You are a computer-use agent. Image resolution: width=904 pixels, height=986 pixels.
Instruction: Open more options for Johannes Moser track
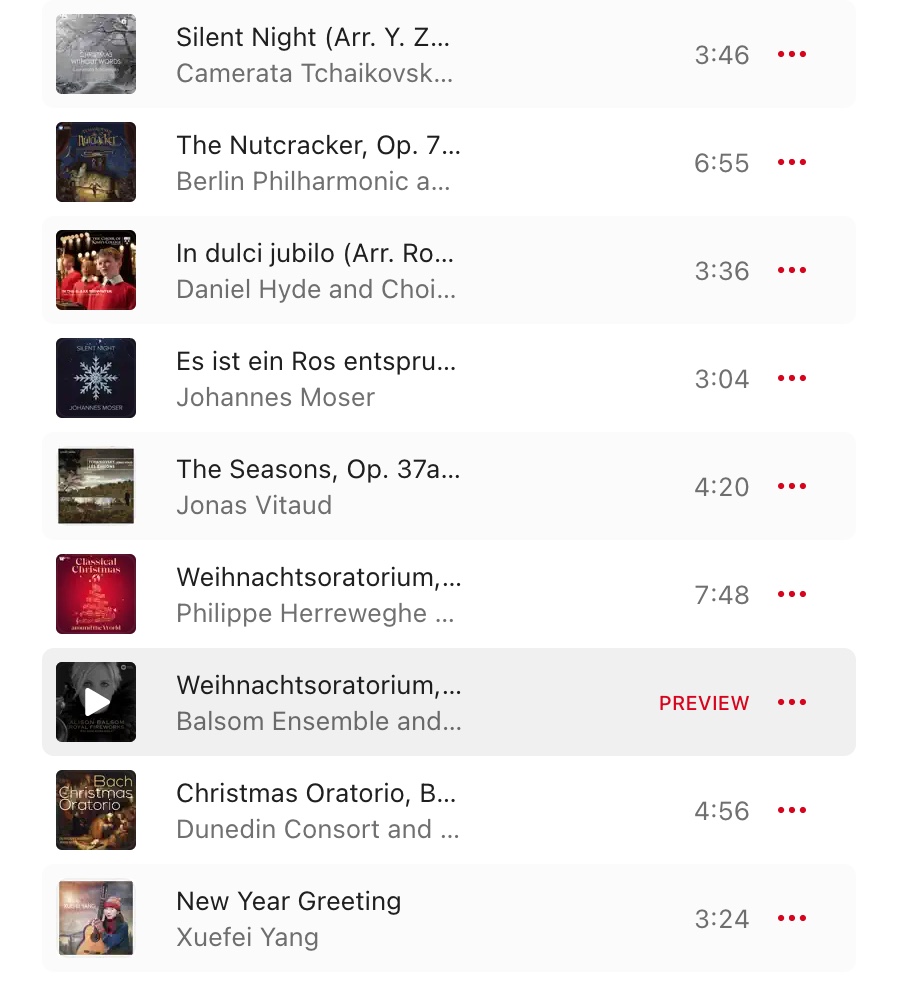click(792, 378)
